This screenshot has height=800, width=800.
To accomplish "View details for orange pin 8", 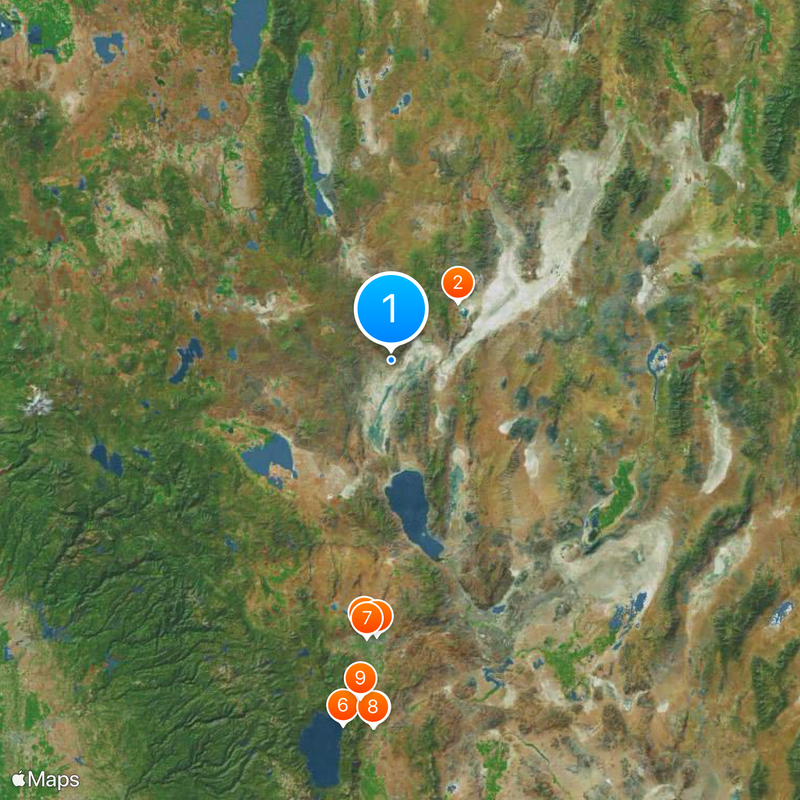I will 373,708.
